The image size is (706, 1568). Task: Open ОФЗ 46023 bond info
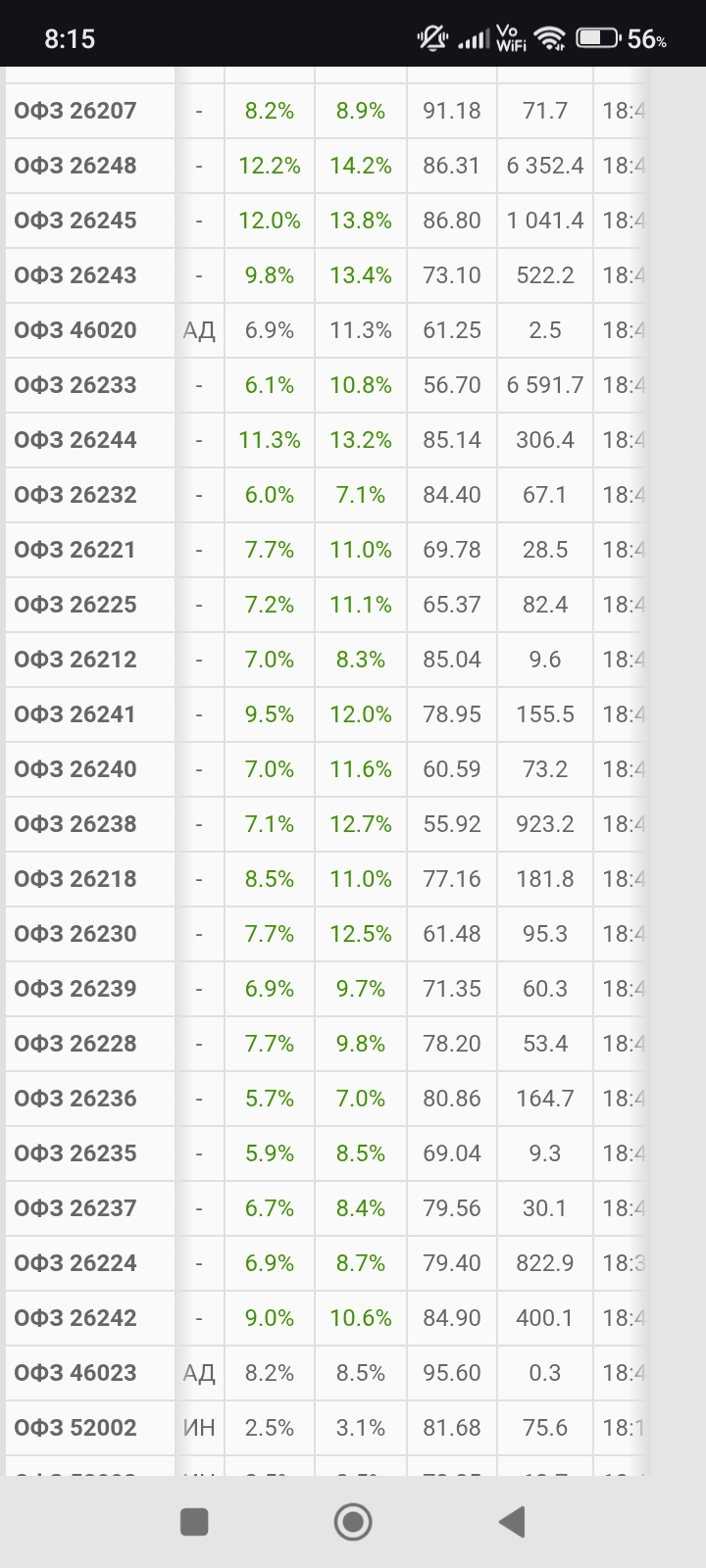tap(76, 1373)
